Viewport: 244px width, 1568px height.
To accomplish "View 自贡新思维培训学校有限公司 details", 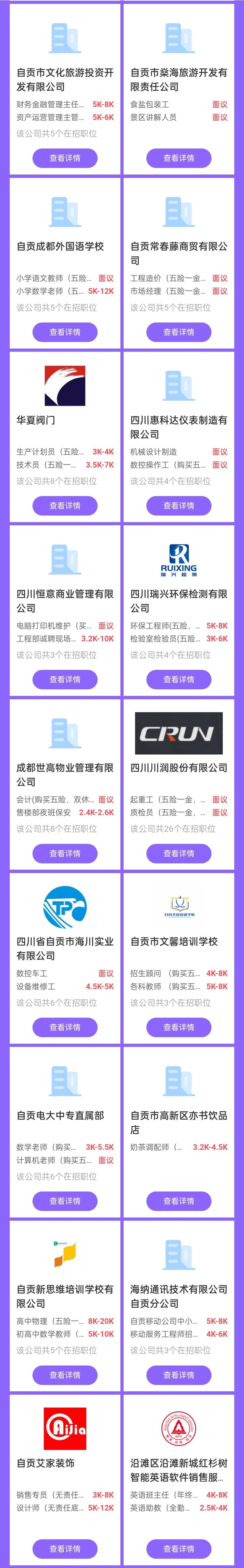I will (x=65, y=1374).
